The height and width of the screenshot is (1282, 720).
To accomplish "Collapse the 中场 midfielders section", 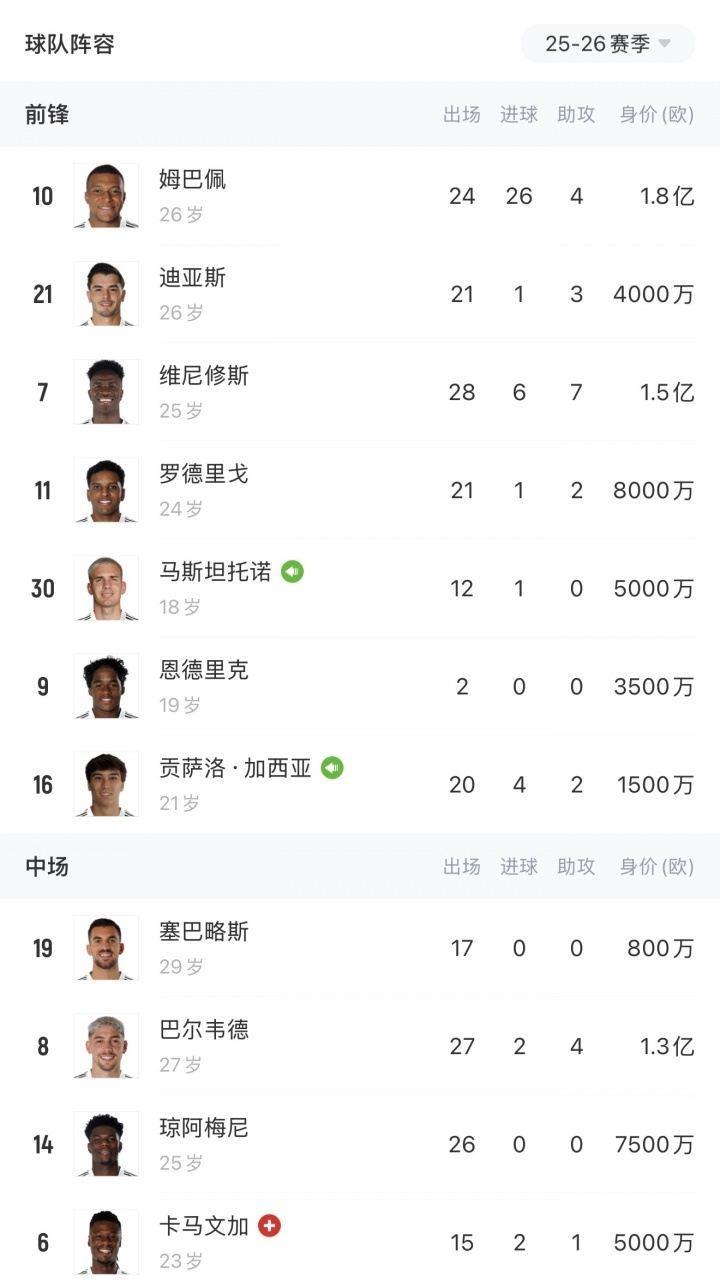I will tap(44, 867).
